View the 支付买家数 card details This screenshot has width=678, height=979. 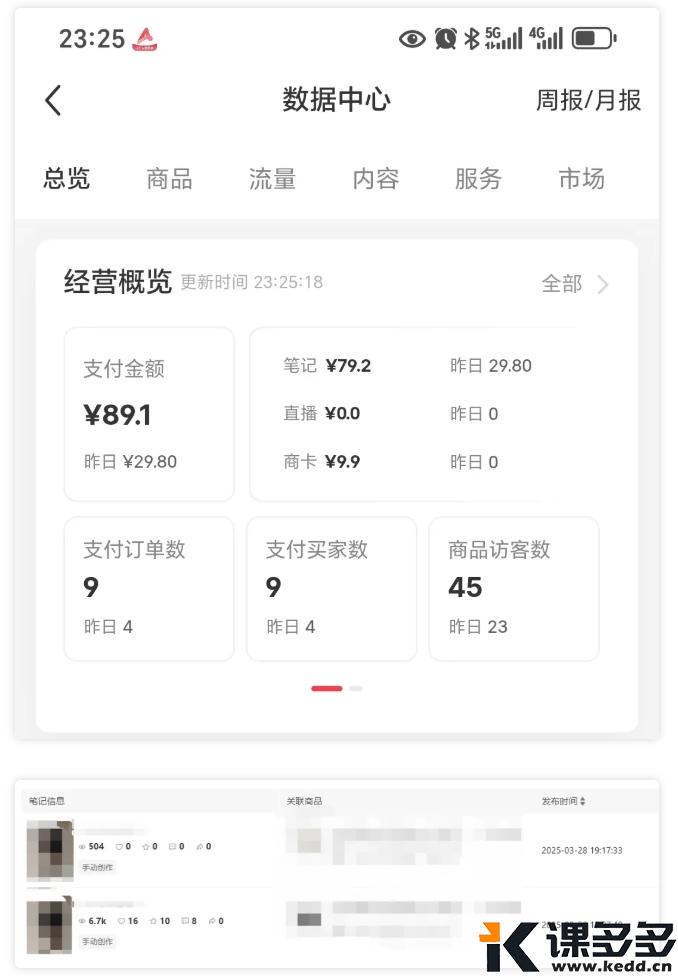click(331, 588)
